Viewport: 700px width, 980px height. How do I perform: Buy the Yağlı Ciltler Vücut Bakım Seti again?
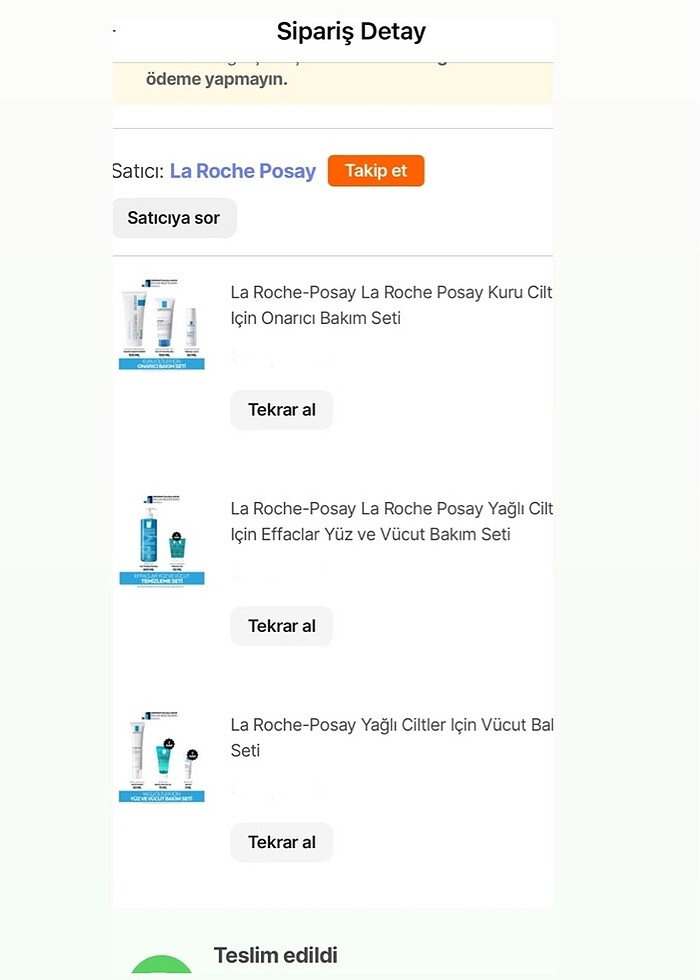[x=281, y=842]
